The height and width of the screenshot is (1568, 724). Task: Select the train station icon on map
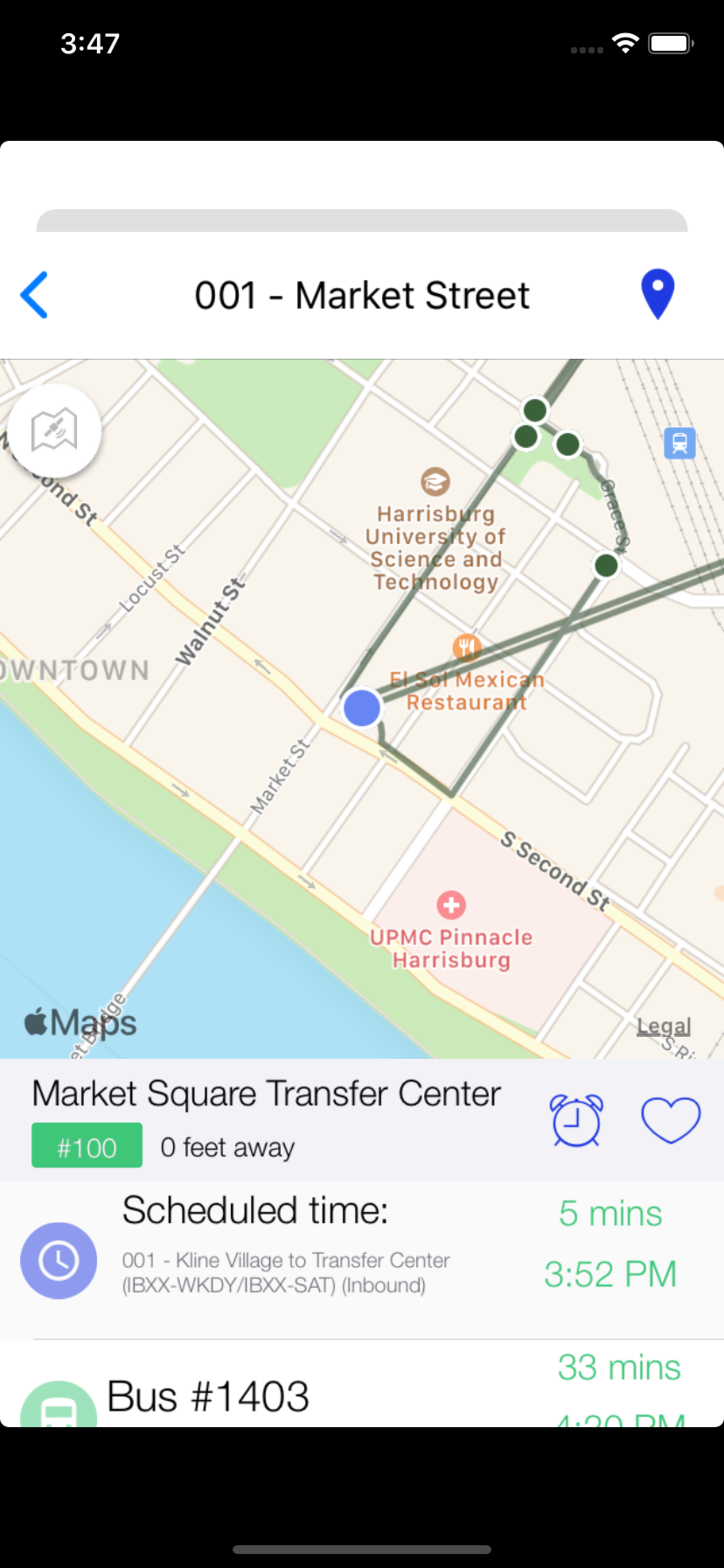point(680,444)
